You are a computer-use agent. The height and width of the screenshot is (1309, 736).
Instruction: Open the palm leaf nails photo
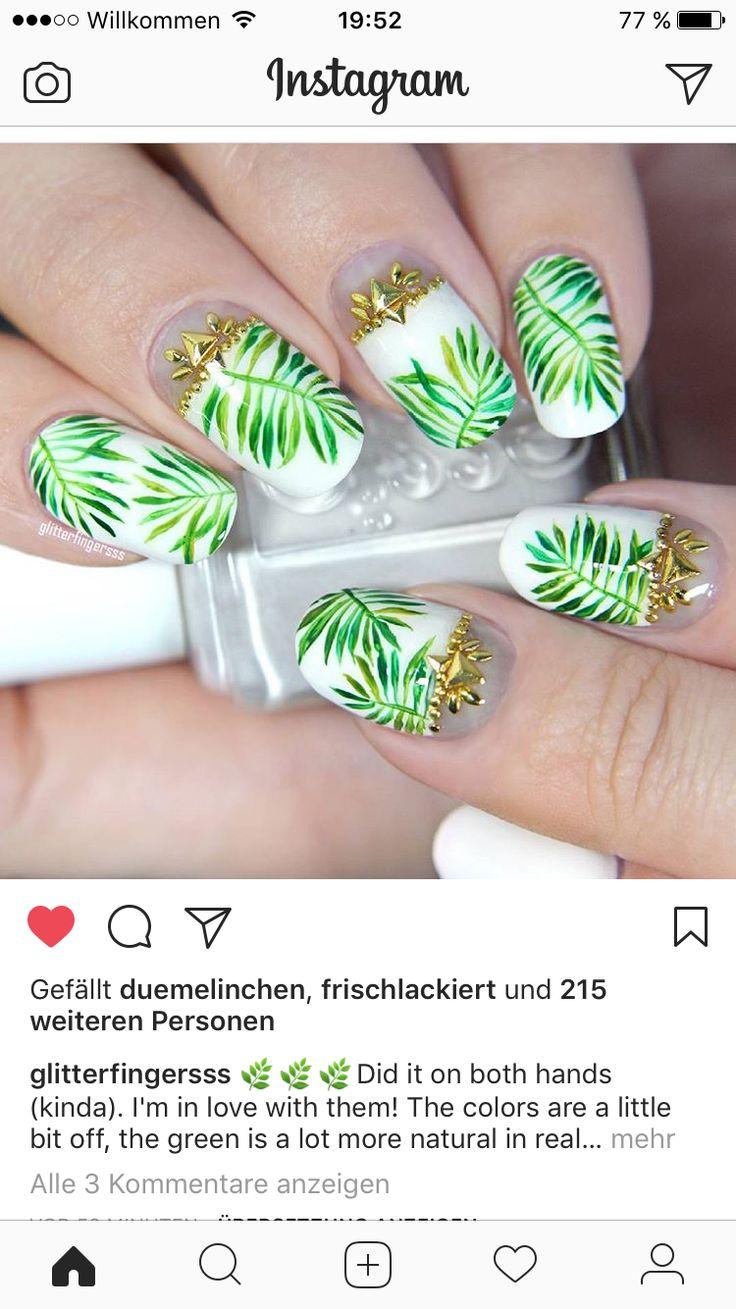[368, 511]
